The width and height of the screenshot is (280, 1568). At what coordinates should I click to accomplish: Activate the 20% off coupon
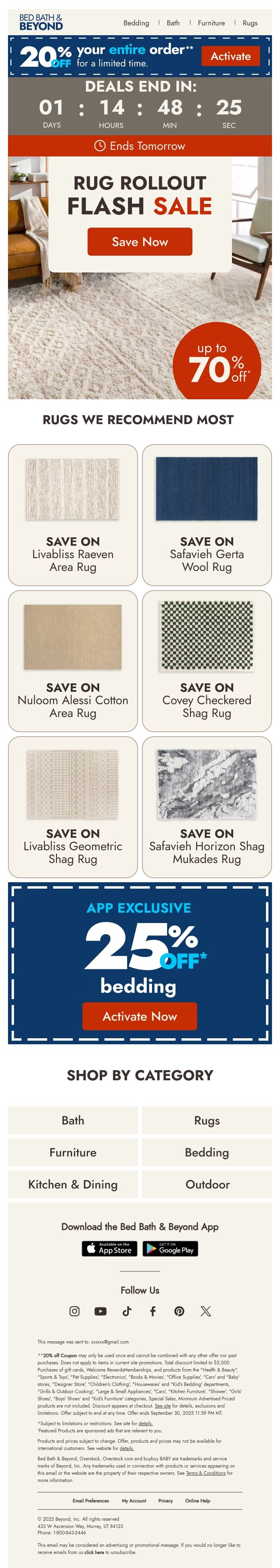230,56
